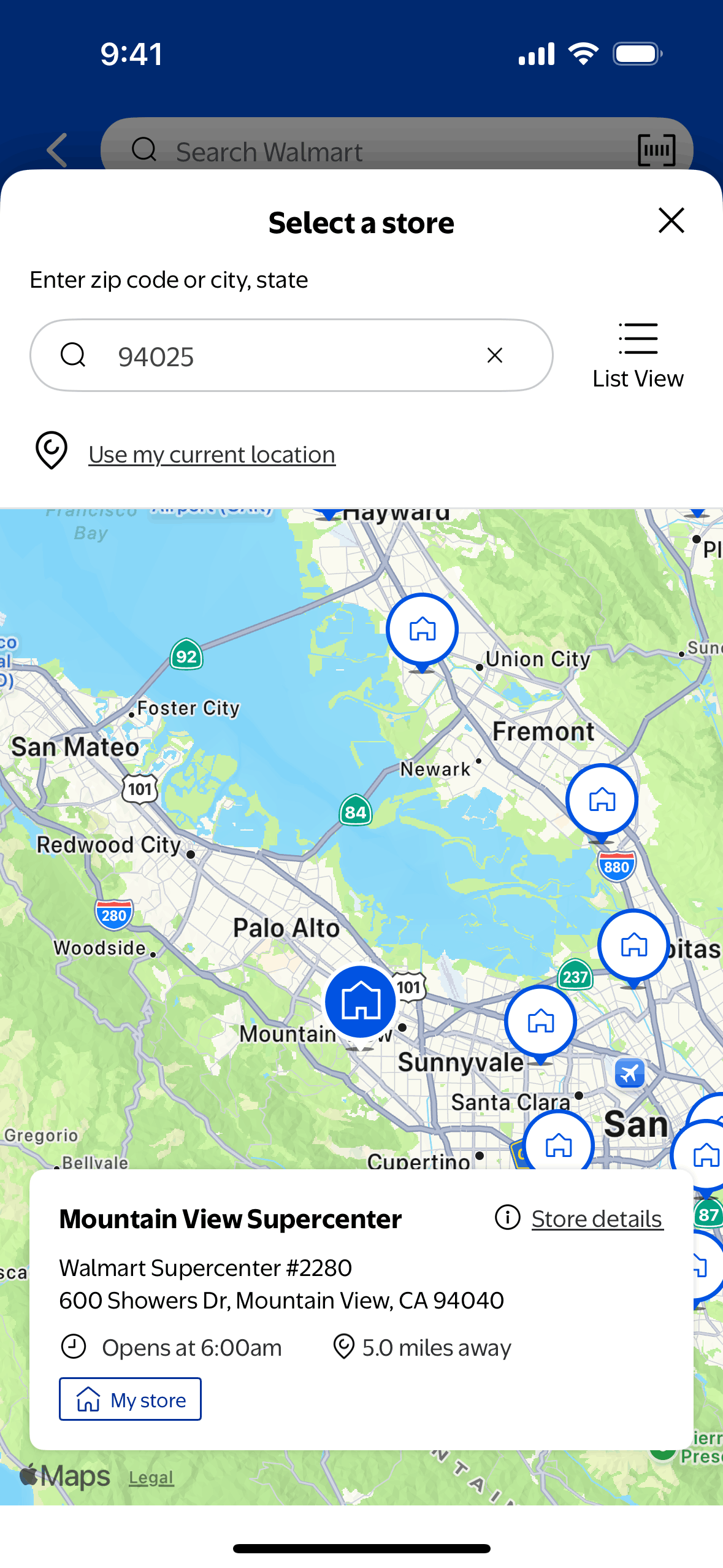The width and height of the screenshot is (723, 1568).
Task: Select the store pin beside the 237 highway sign
Action: pyautogui.click(x=633, y=945)
